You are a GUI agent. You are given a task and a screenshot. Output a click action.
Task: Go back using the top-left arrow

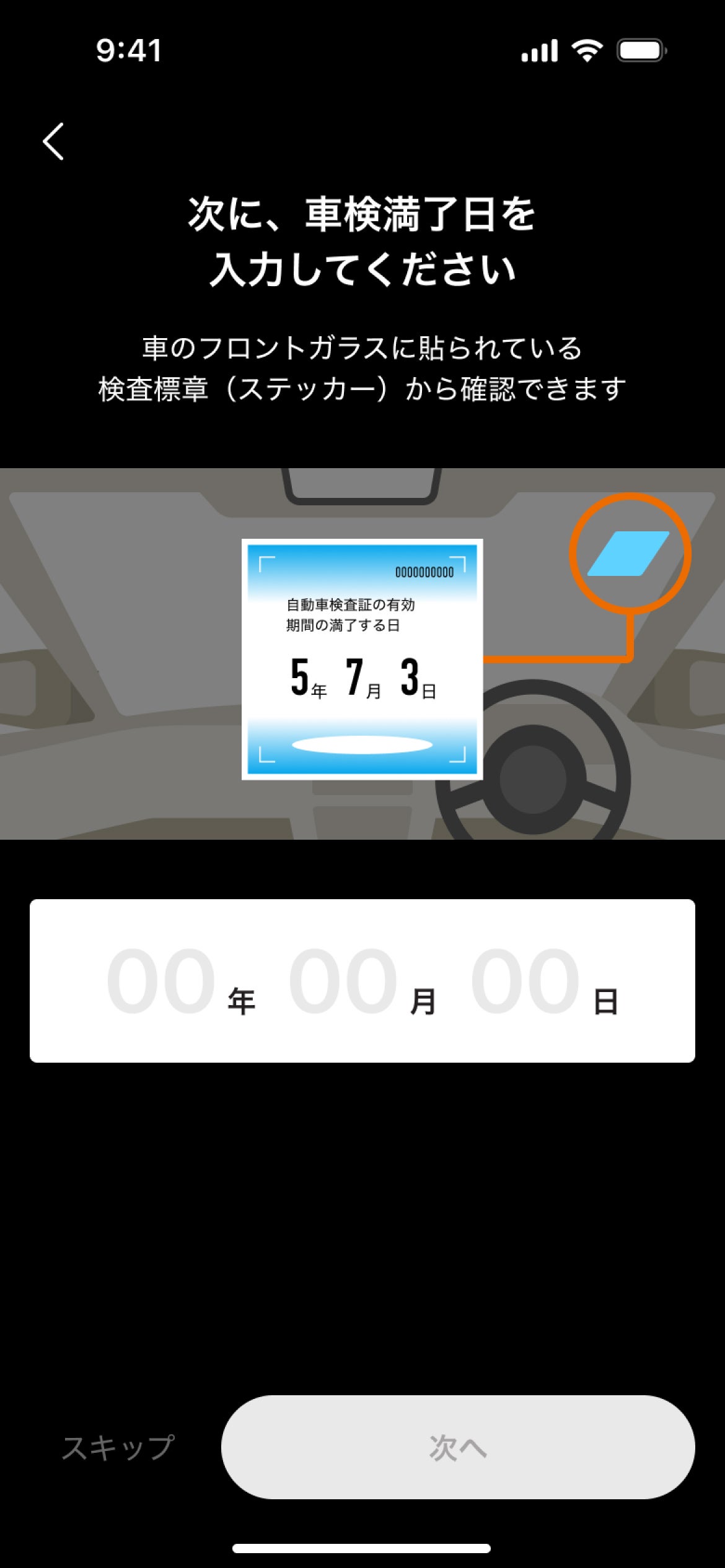(x=53, y=141)
